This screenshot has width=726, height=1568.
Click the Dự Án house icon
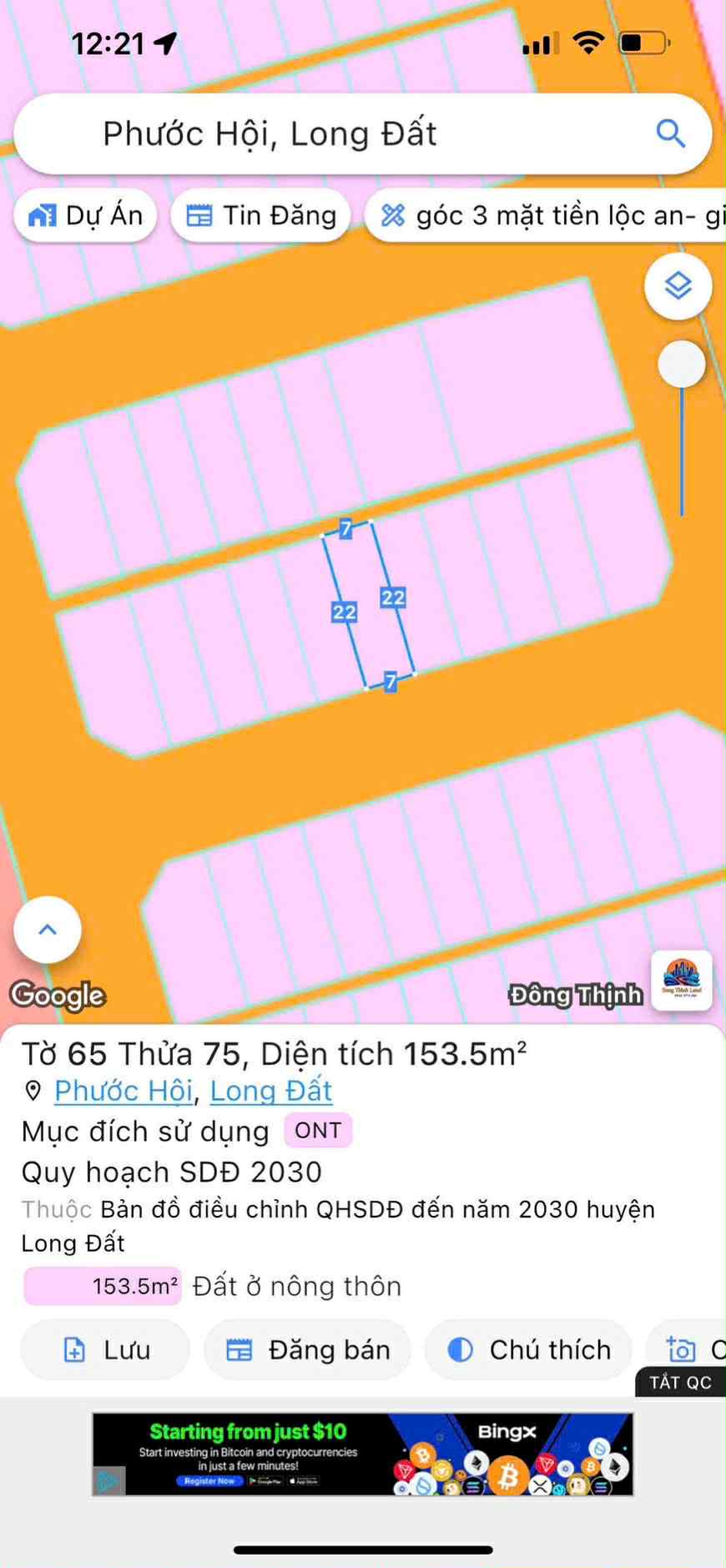click(42, 214)
